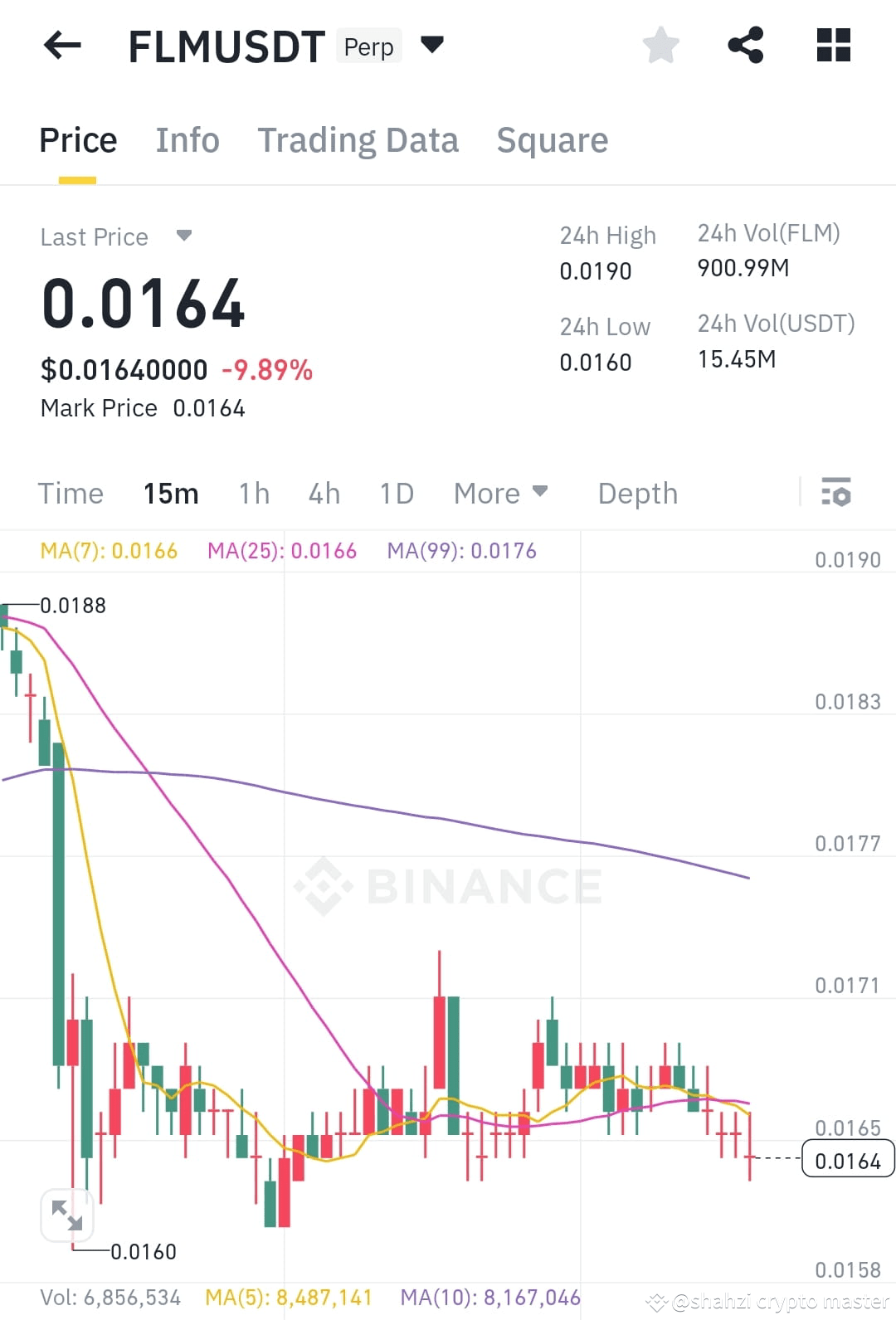Image resolution: width=896 pixels, height=1320 pixels.
Task: Open the Square section
Action: (553, 139)
